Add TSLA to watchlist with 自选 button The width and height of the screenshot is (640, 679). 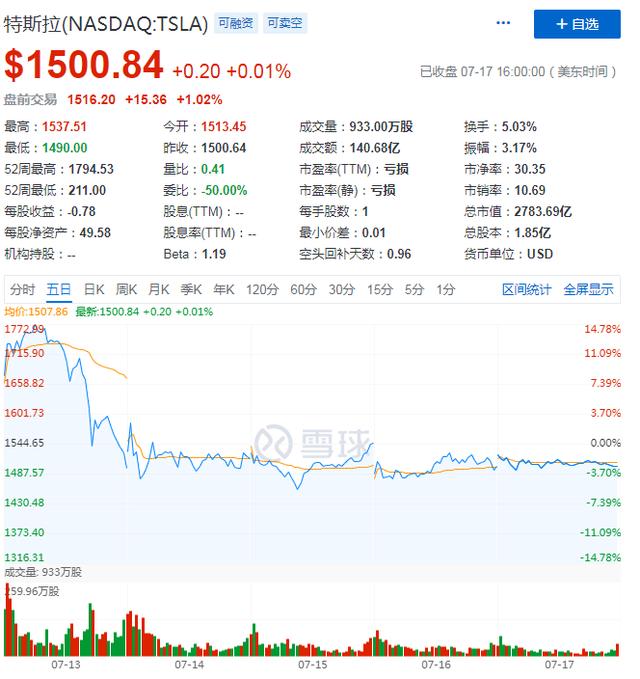point(577,24)
